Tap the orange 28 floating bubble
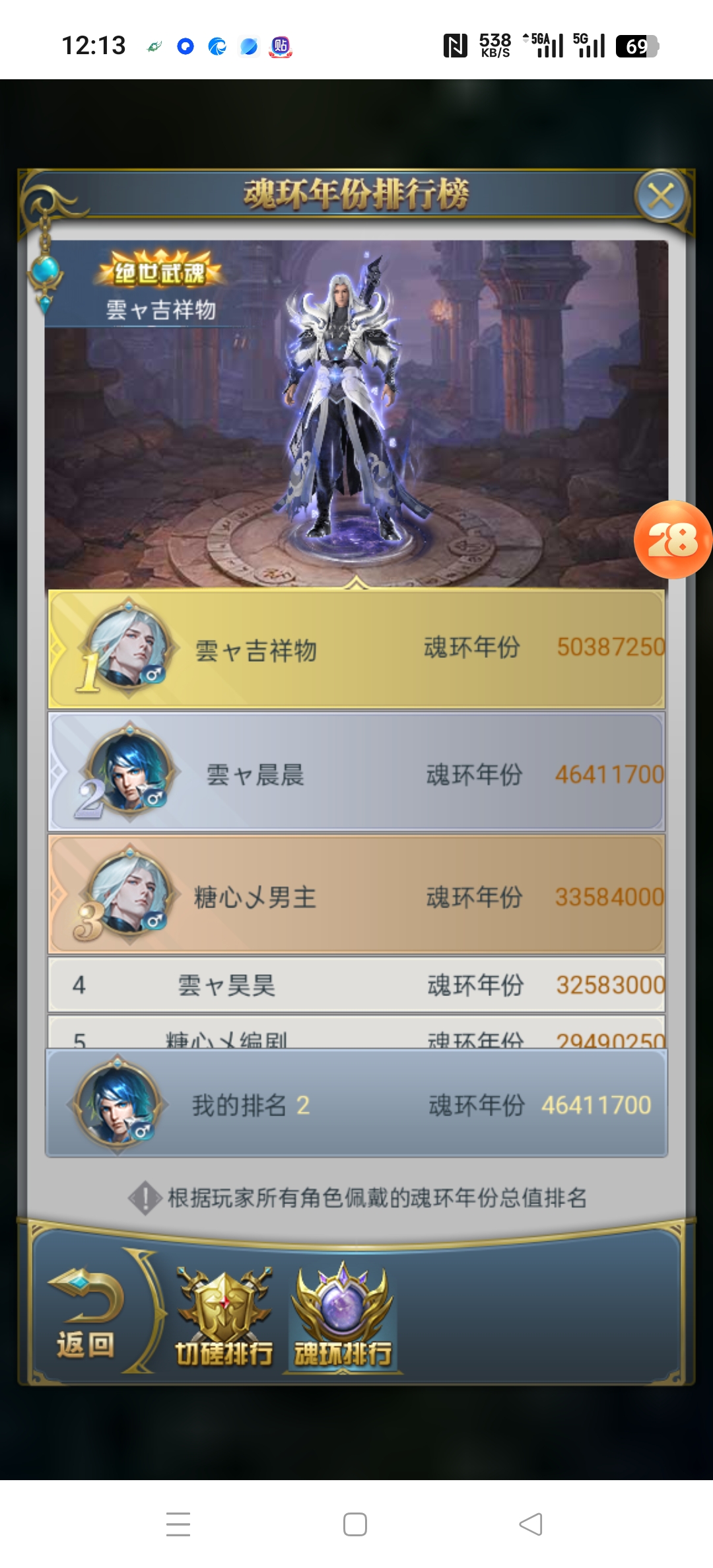The width and height of the screenshot is (713, 1568). pos(672,540)
